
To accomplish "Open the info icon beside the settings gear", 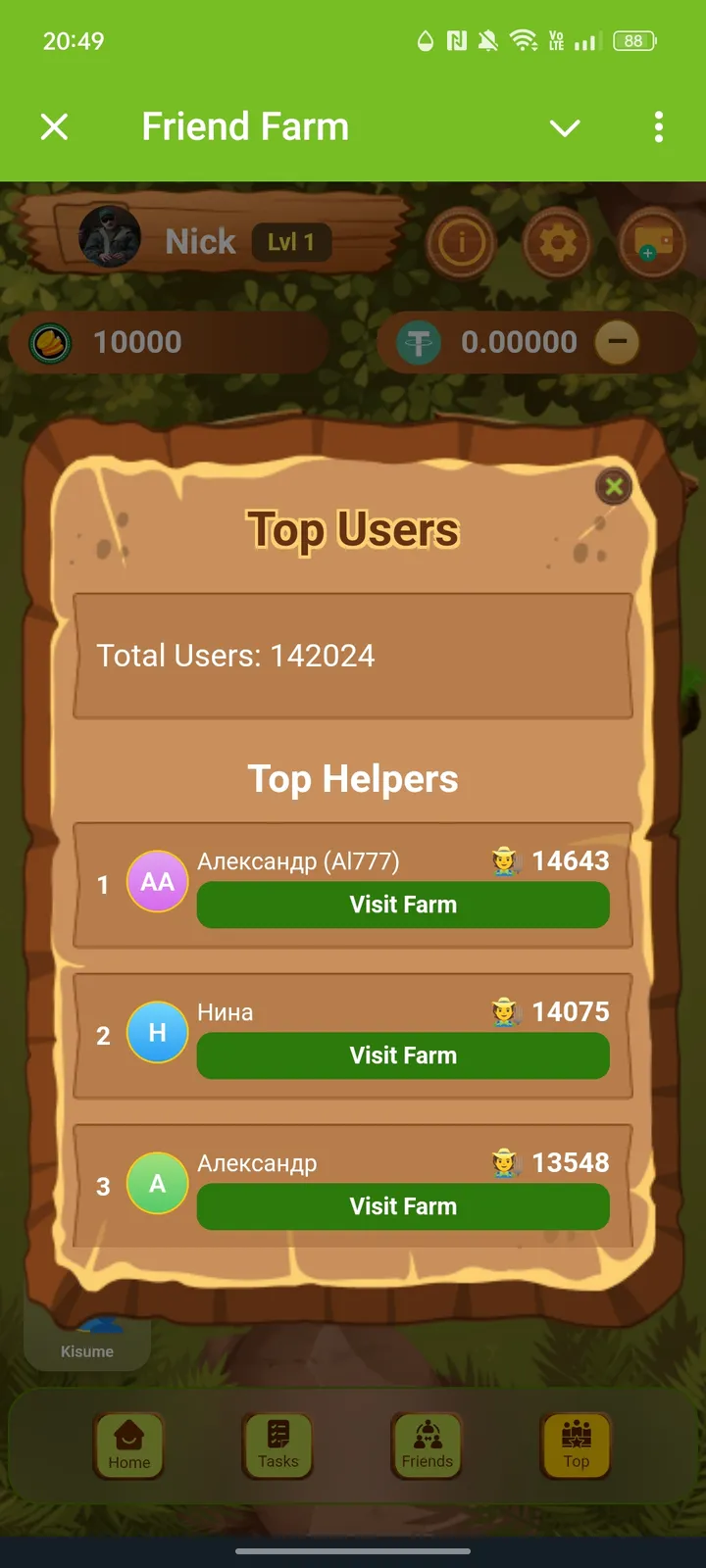I will pyautogui.click(x=460, y=244).
